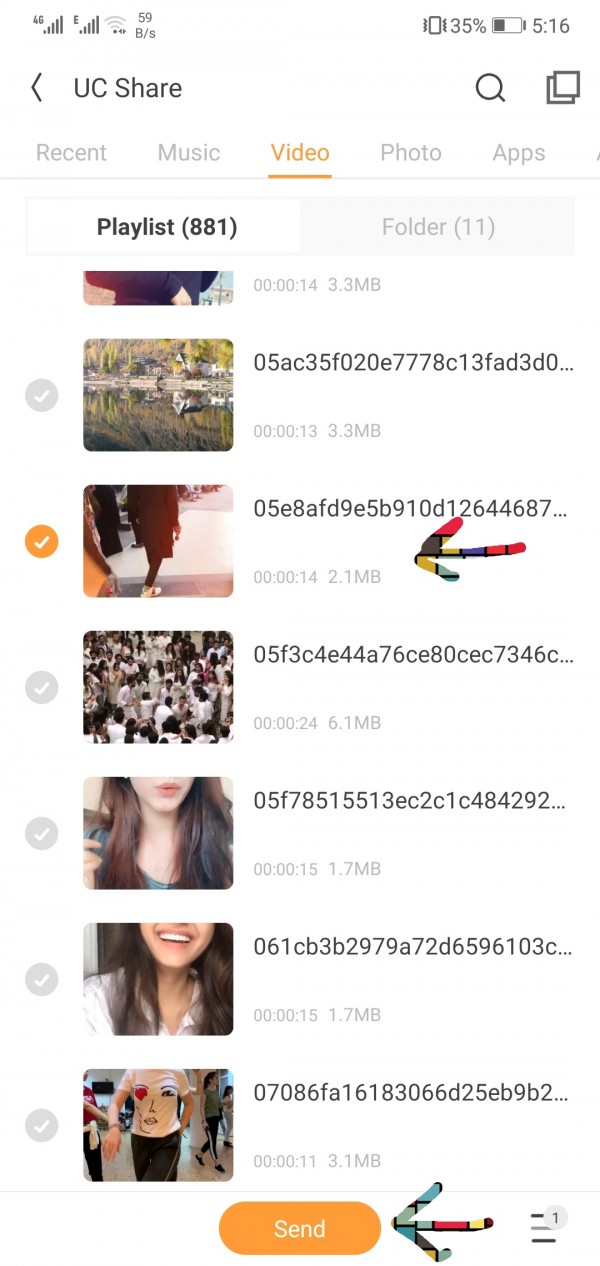Viewport: 600px width, 1266px height.
Task: Go back from UC Share
Action: point(37,88)
